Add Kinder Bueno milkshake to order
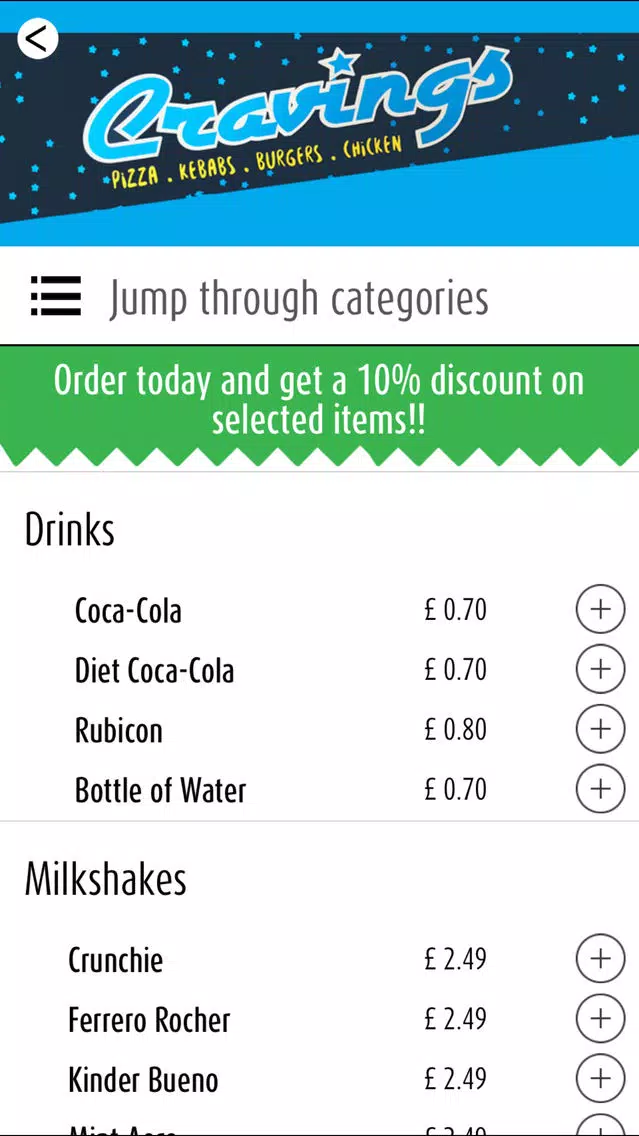 point(600,1079)
